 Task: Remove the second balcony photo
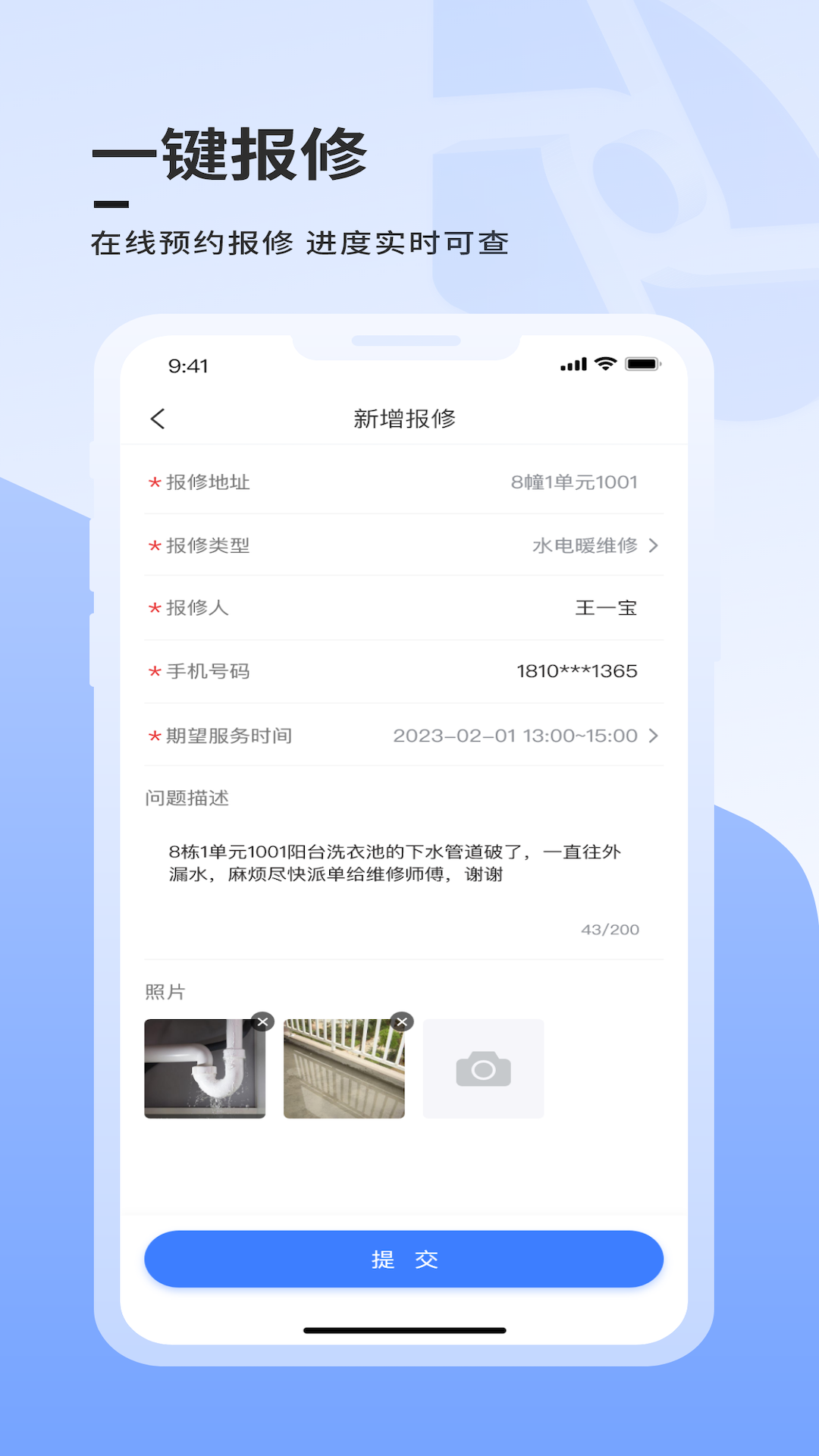[402, 1021]
